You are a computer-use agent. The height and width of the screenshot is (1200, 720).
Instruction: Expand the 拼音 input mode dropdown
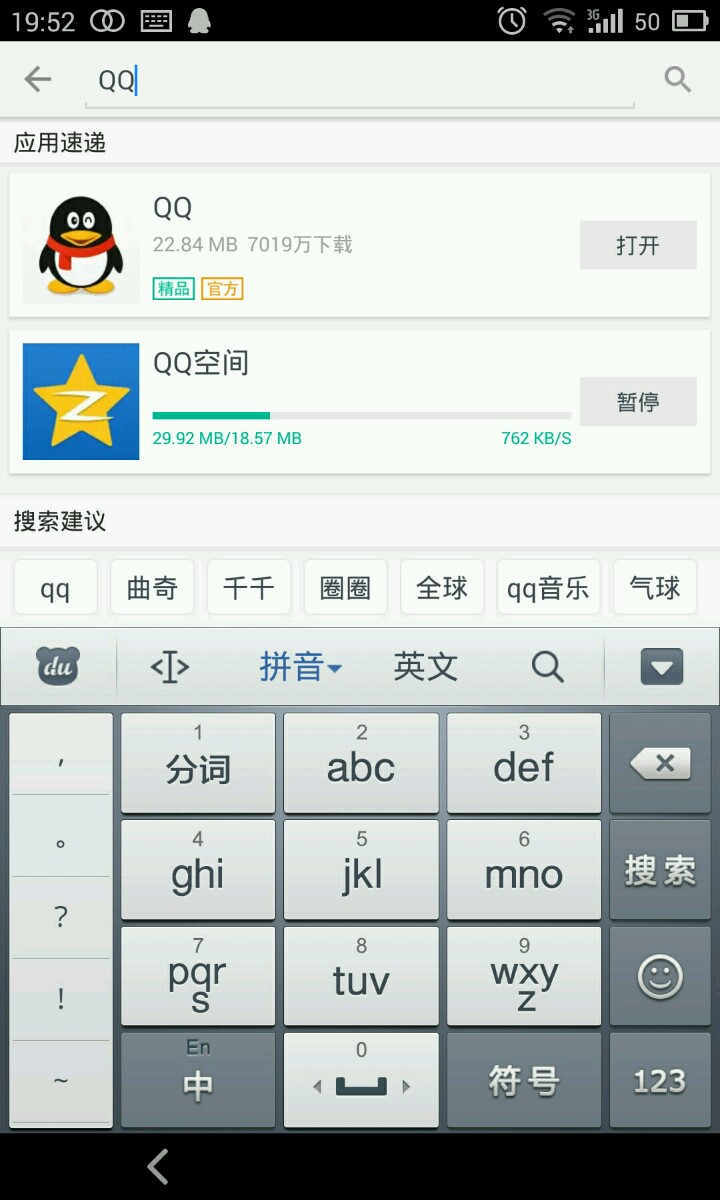[x=300, y=666]
